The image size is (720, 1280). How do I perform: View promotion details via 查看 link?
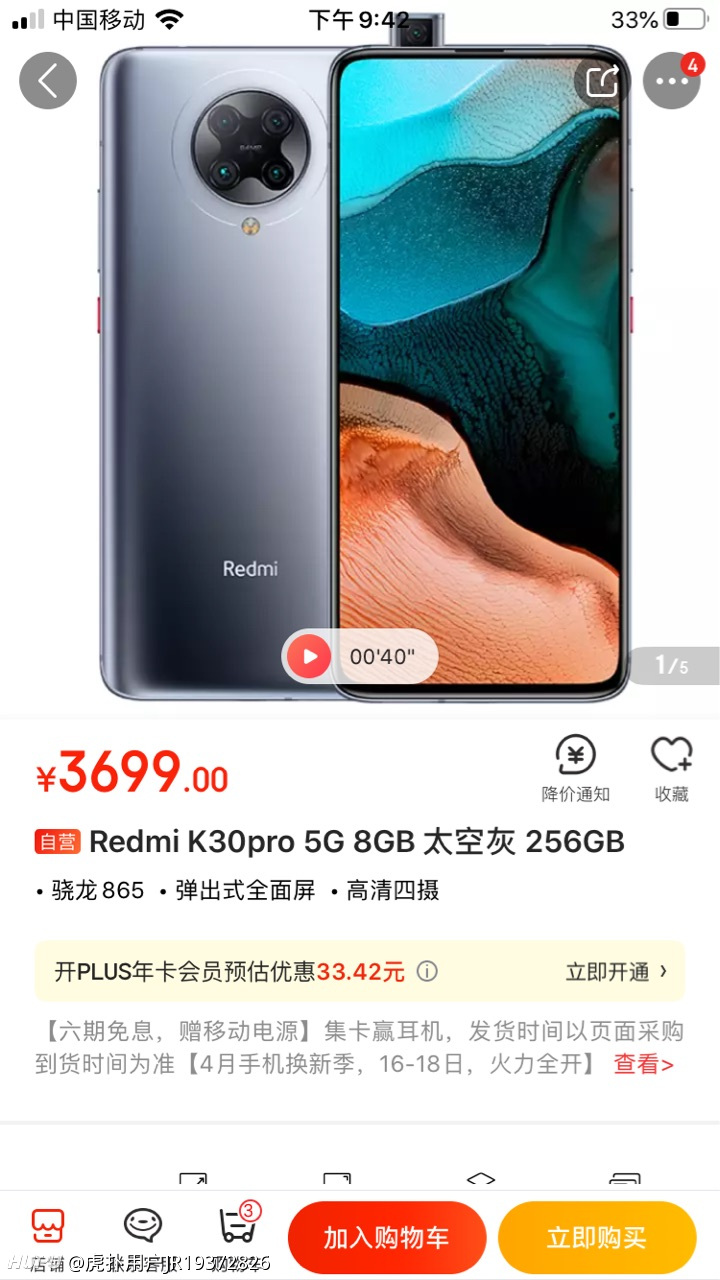click(643, 1064)
